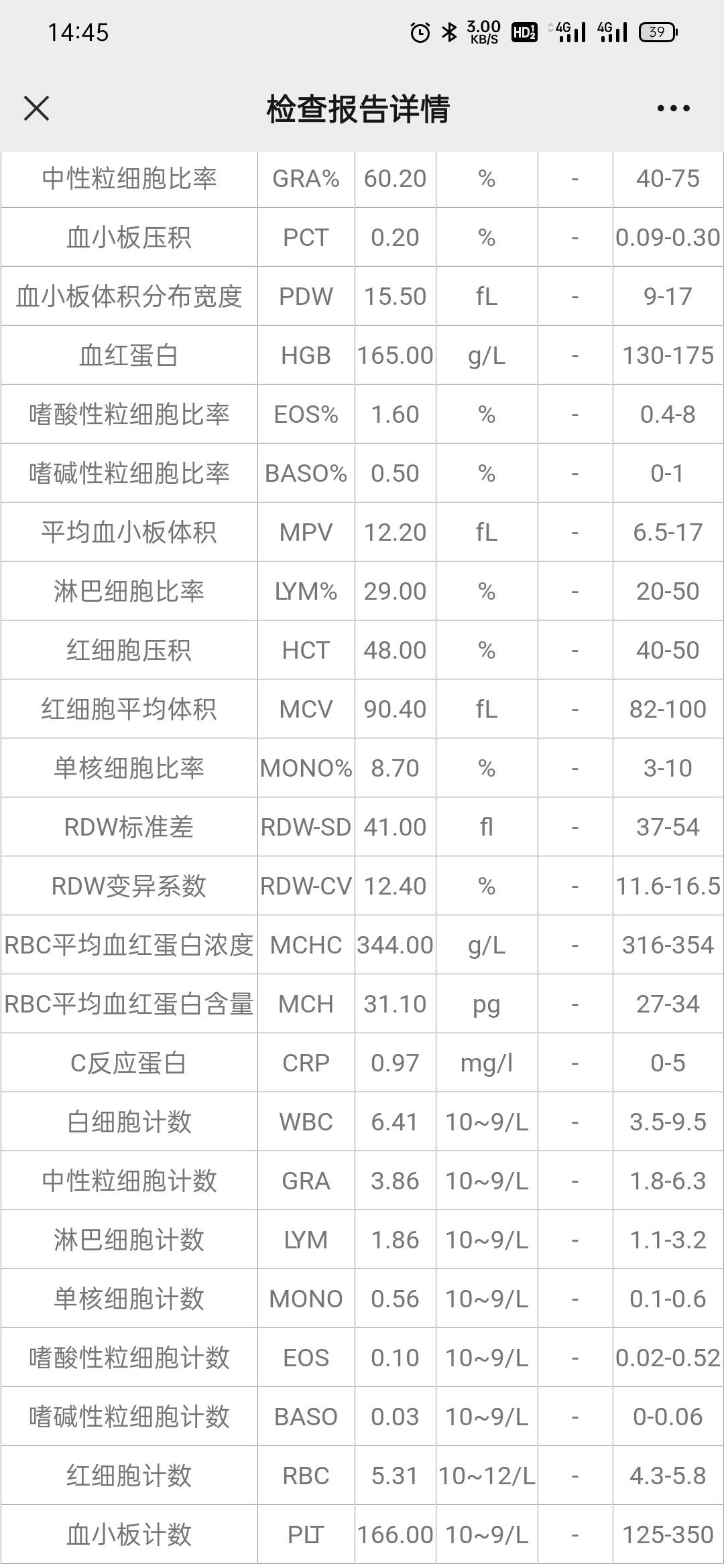Tap the first 4G network indicator

[566, 31]
